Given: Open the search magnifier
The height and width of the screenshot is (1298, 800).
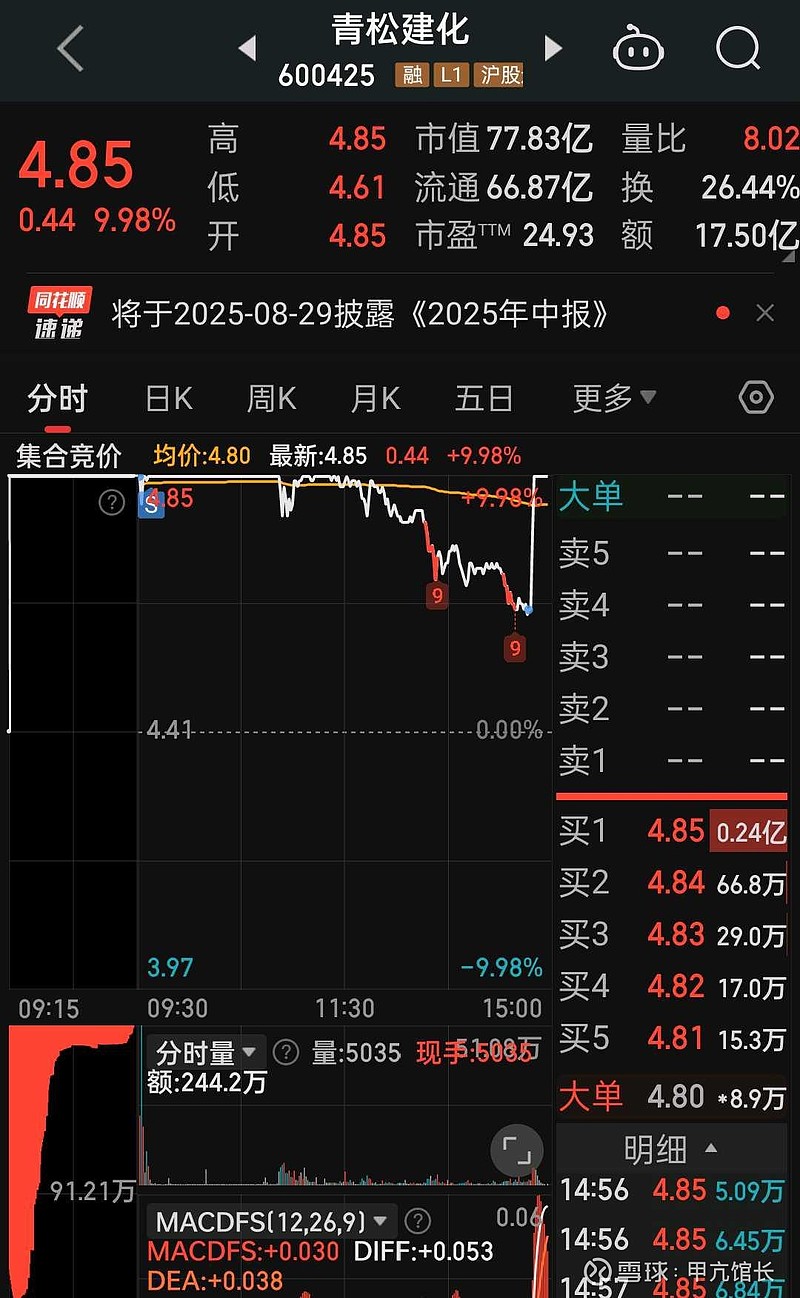Looking at the screenshot, I should click(738, 48).
